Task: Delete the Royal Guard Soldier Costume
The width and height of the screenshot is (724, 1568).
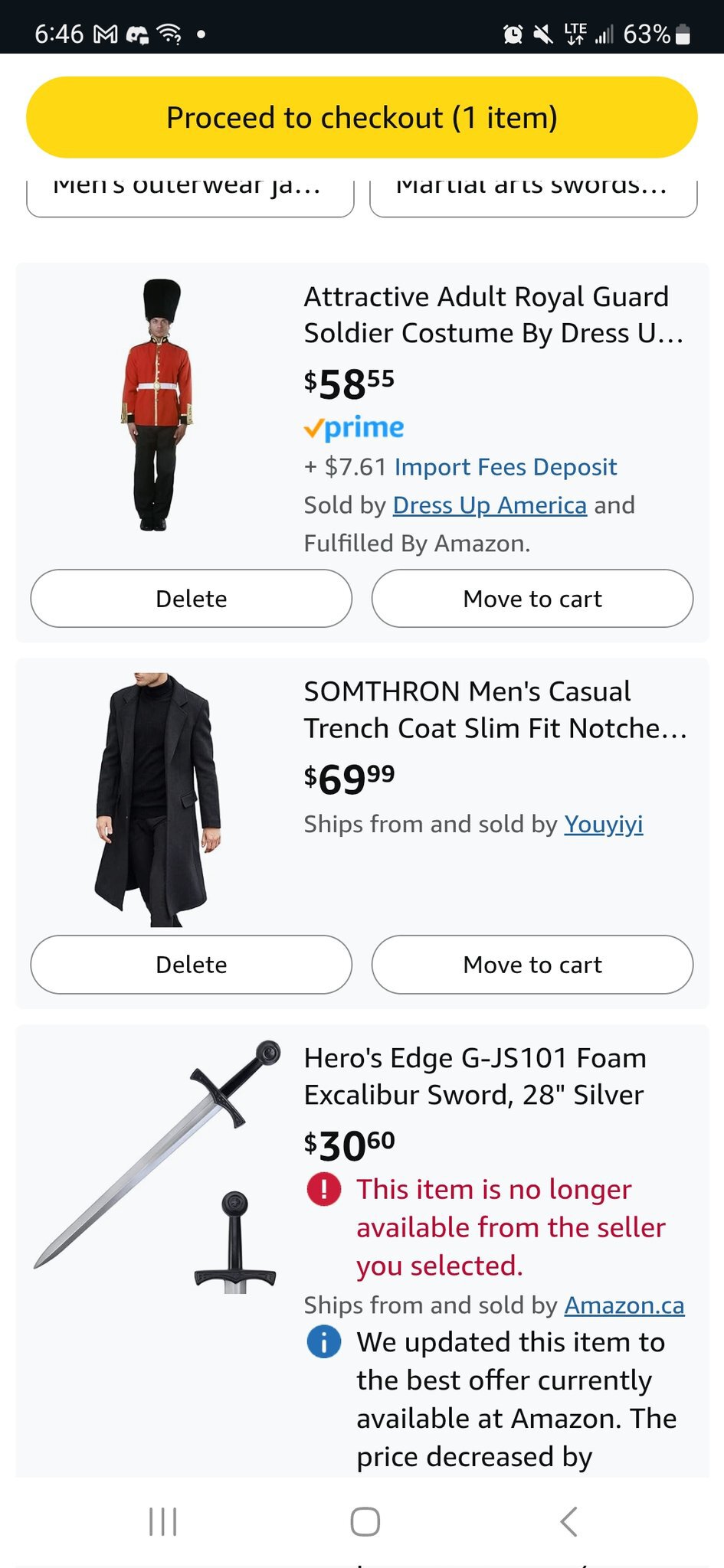Action: [x=191, y=599]
